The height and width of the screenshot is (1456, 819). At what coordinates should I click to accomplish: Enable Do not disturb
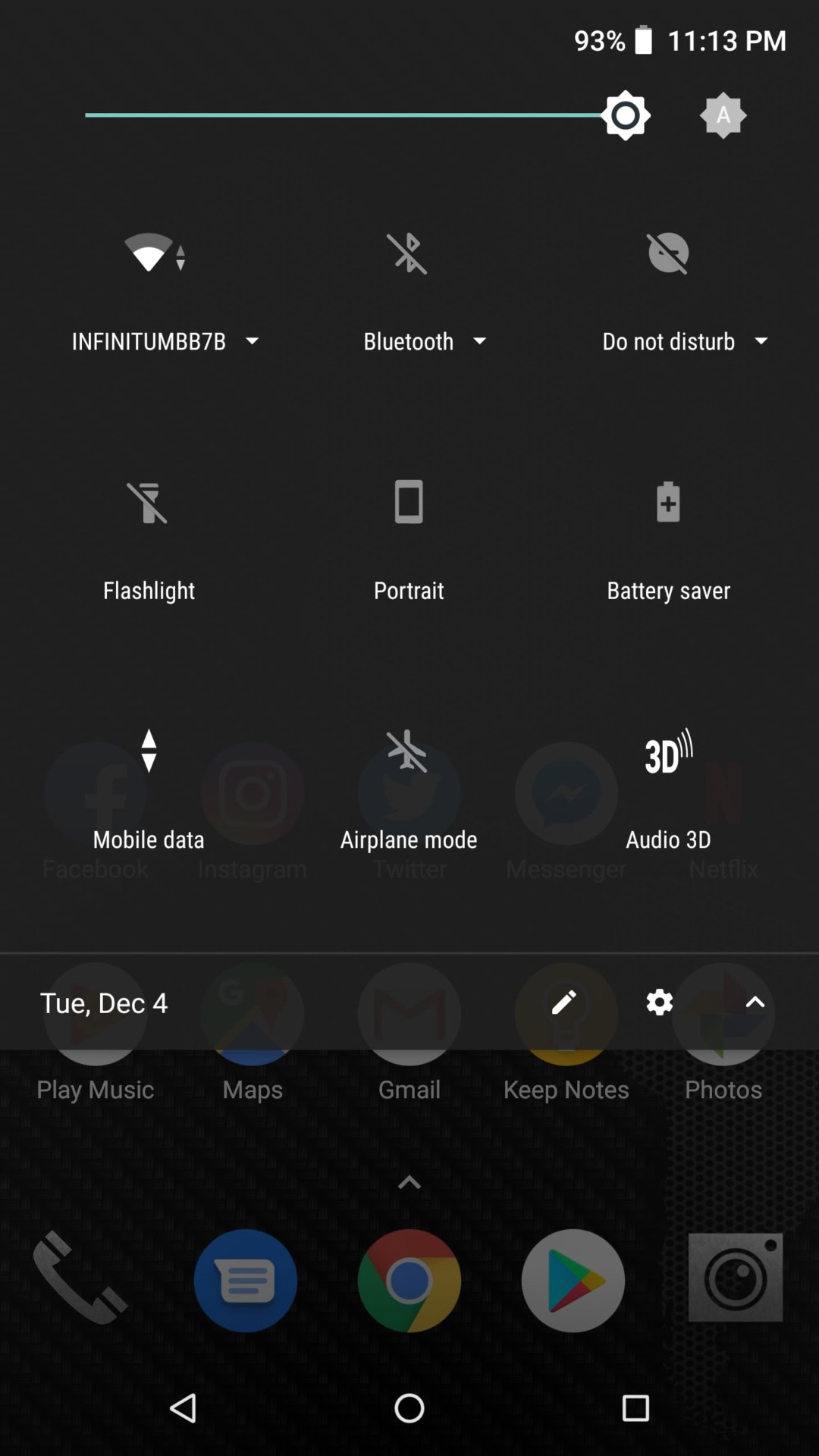tap(668, 253)
